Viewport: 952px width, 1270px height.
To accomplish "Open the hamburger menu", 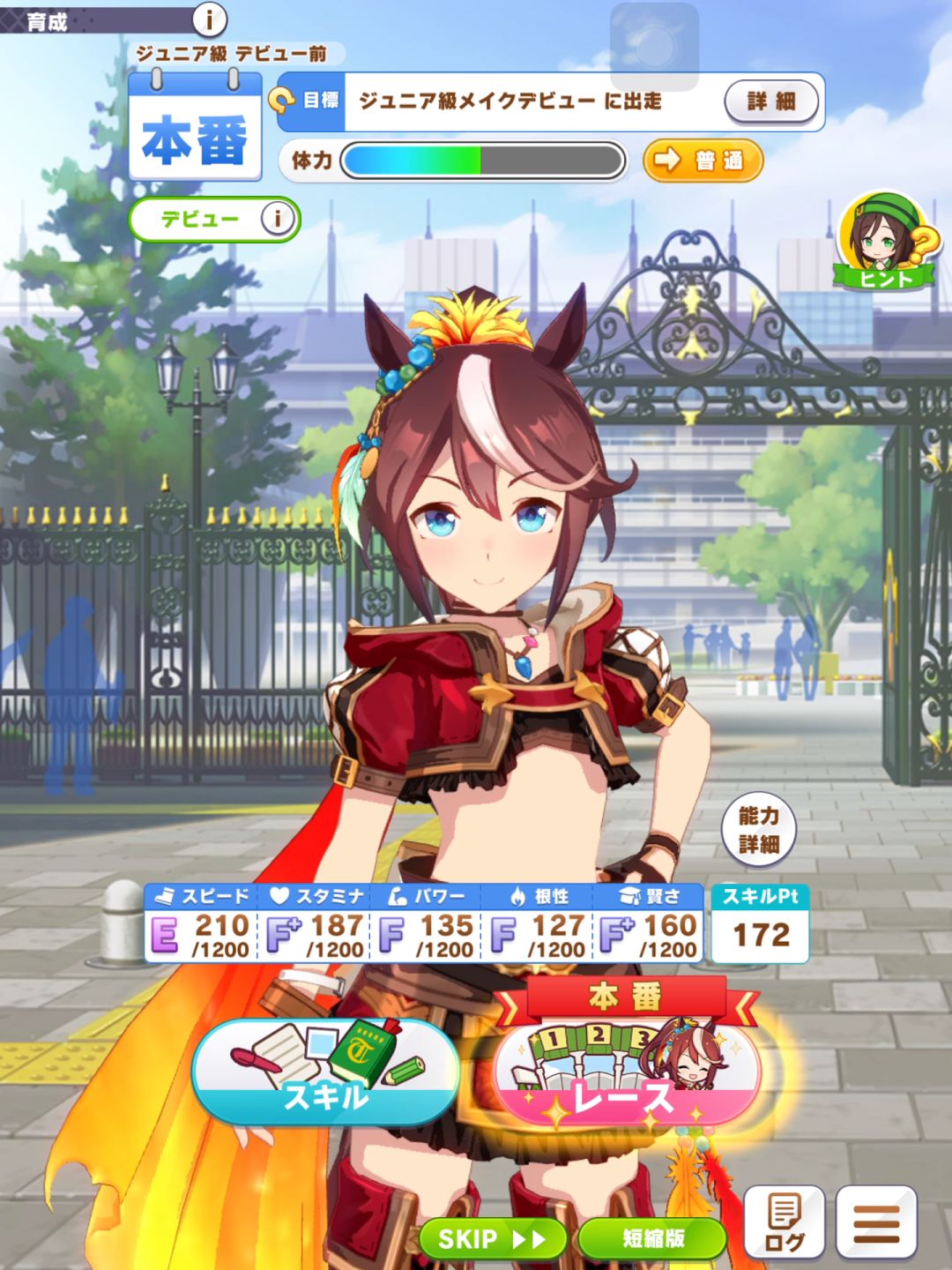I will [876, 1222].
